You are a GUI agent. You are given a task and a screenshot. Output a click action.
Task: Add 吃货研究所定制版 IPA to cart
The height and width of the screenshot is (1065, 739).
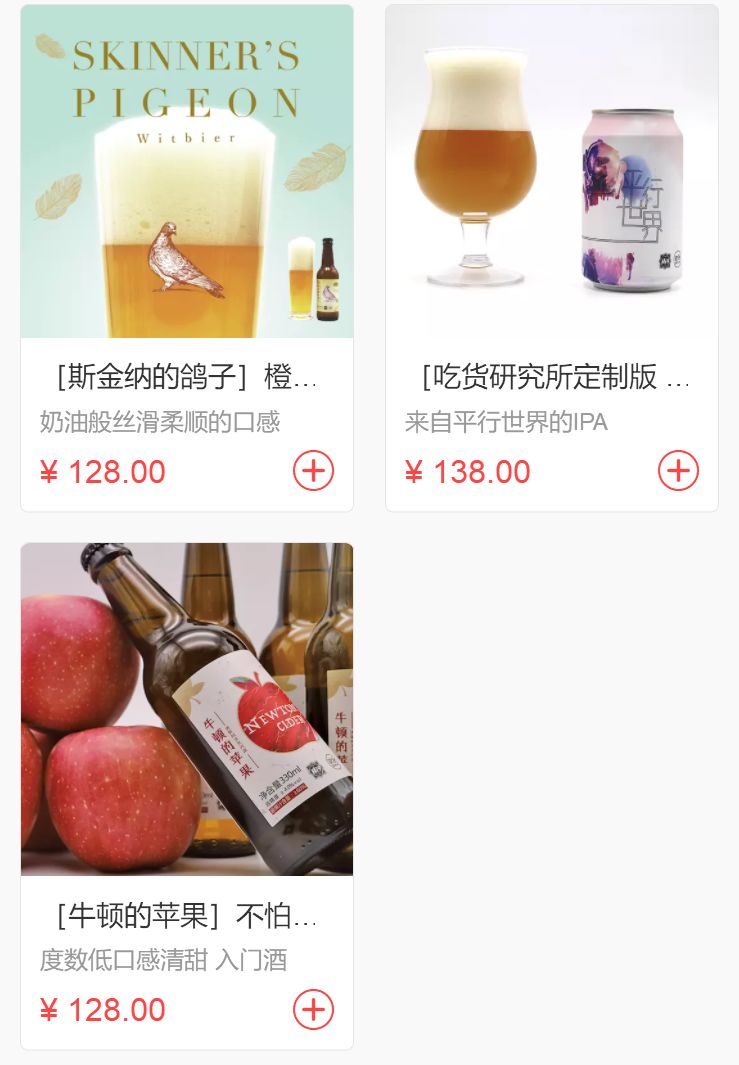tap(678, 471)
